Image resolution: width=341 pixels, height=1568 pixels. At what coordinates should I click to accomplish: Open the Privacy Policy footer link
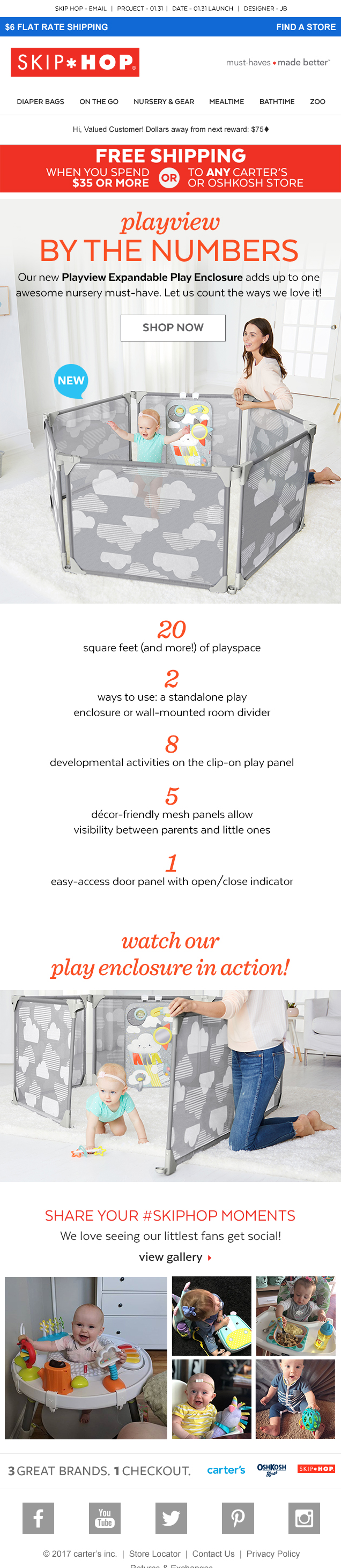click(x=273, y=1554)
